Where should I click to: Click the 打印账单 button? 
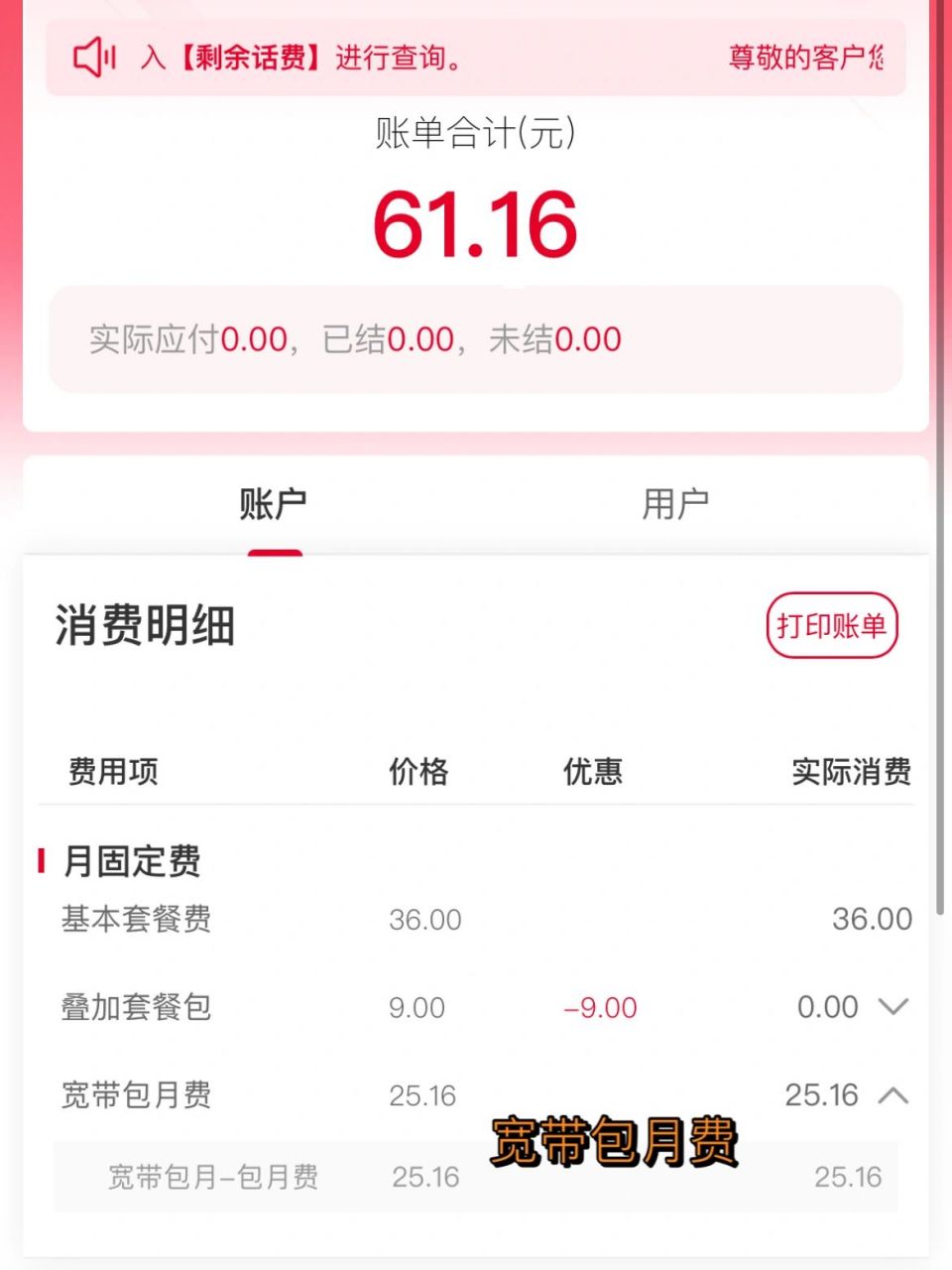[x=832, y=625]
